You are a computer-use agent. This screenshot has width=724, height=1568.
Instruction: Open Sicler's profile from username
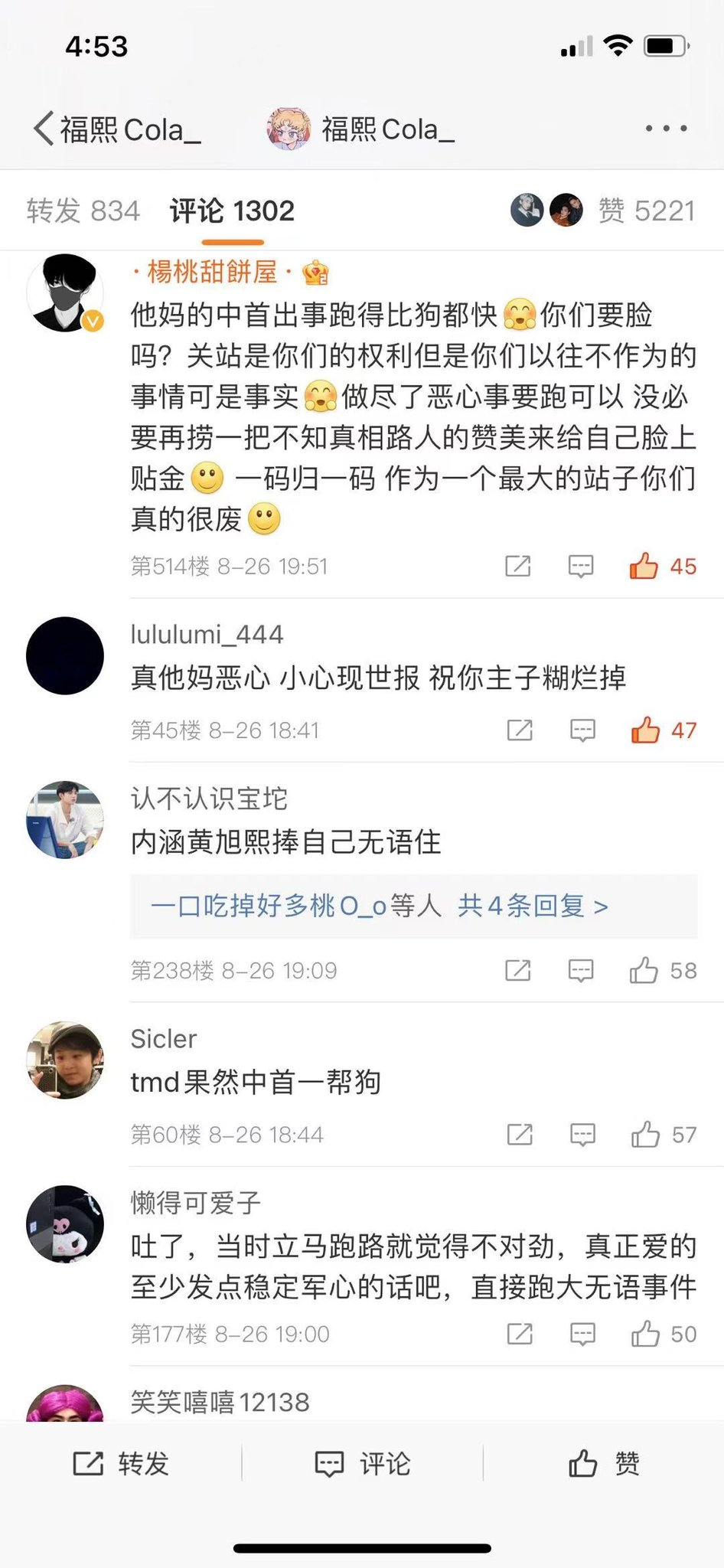(164, 1039)
